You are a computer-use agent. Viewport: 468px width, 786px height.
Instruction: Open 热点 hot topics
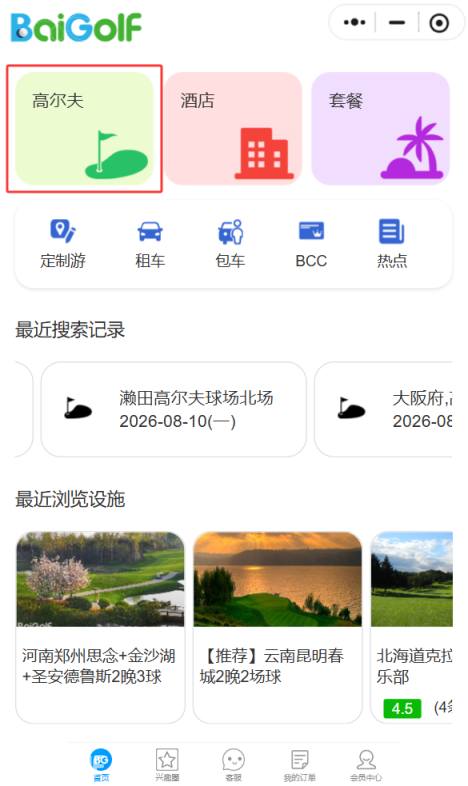pyautogui.click(x=392, y=244)
